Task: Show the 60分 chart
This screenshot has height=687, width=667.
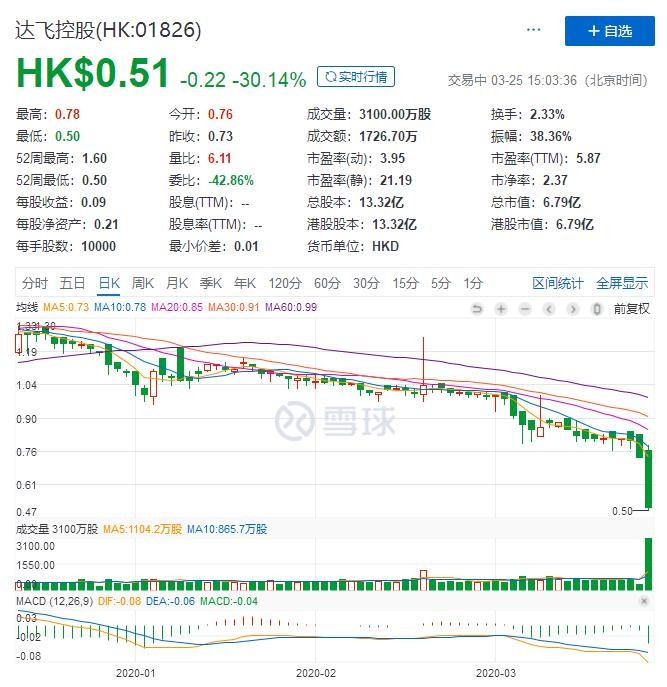Action: (x=327, y=283)
